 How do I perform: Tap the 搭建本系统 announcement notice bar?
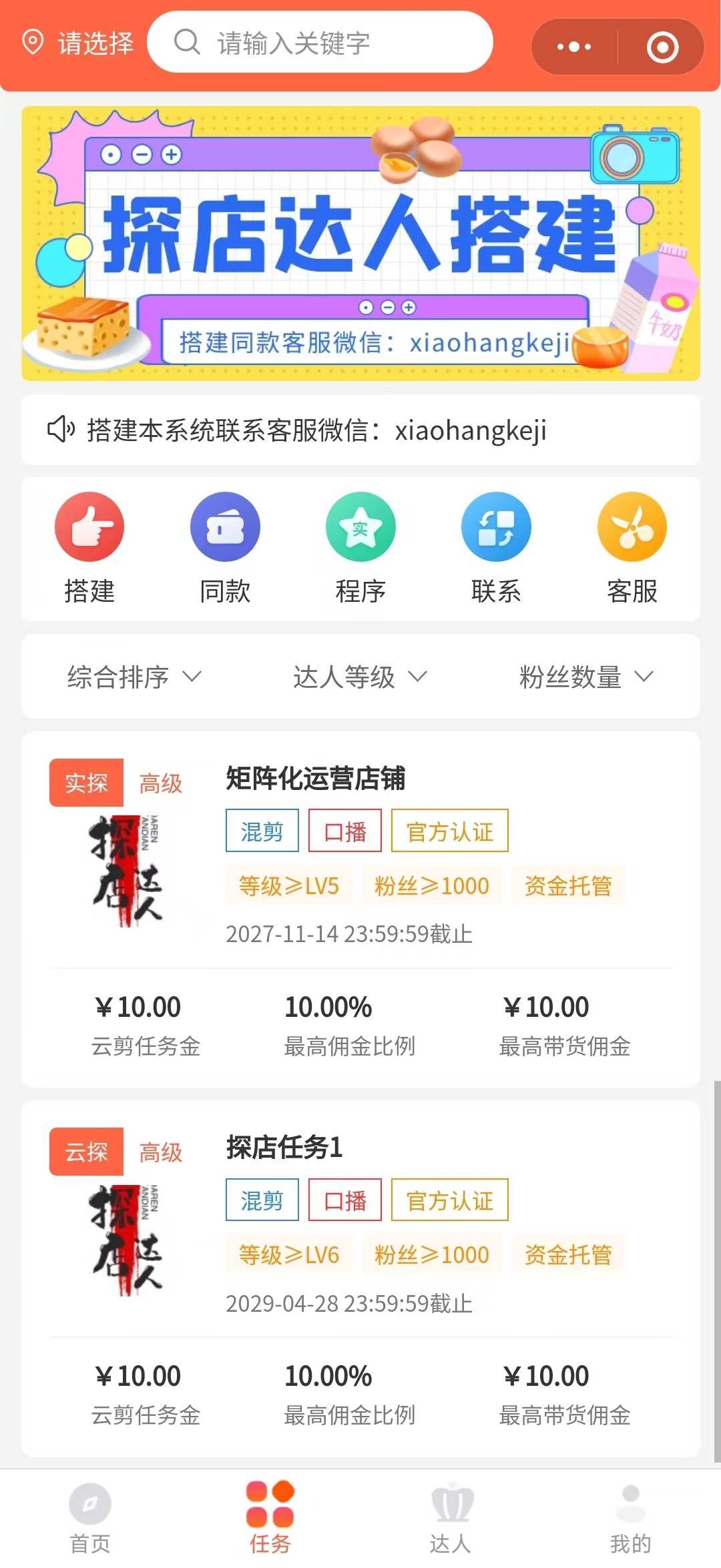360,430
